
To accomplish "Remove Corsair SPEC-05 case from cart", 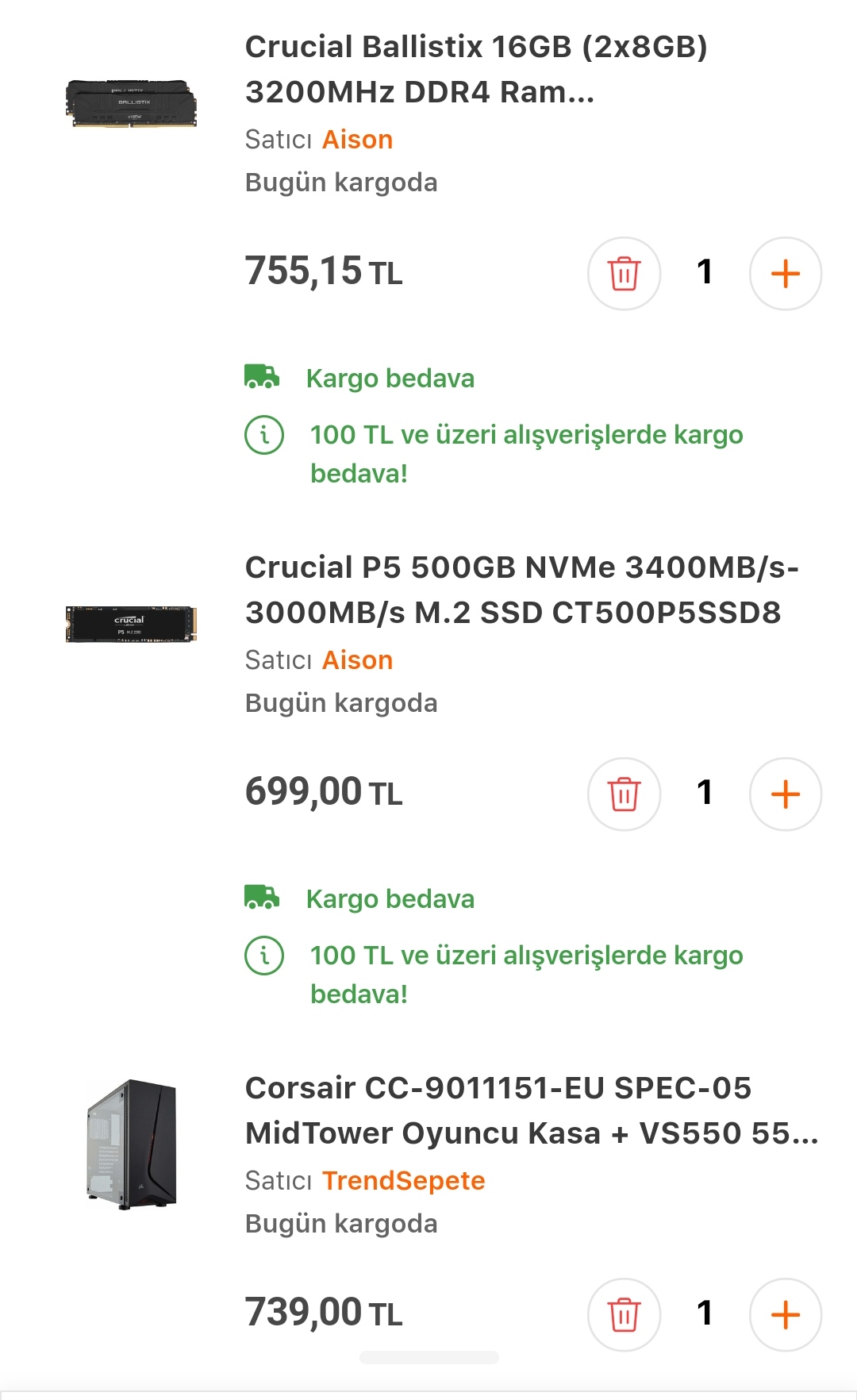I will pos(624,1315).
